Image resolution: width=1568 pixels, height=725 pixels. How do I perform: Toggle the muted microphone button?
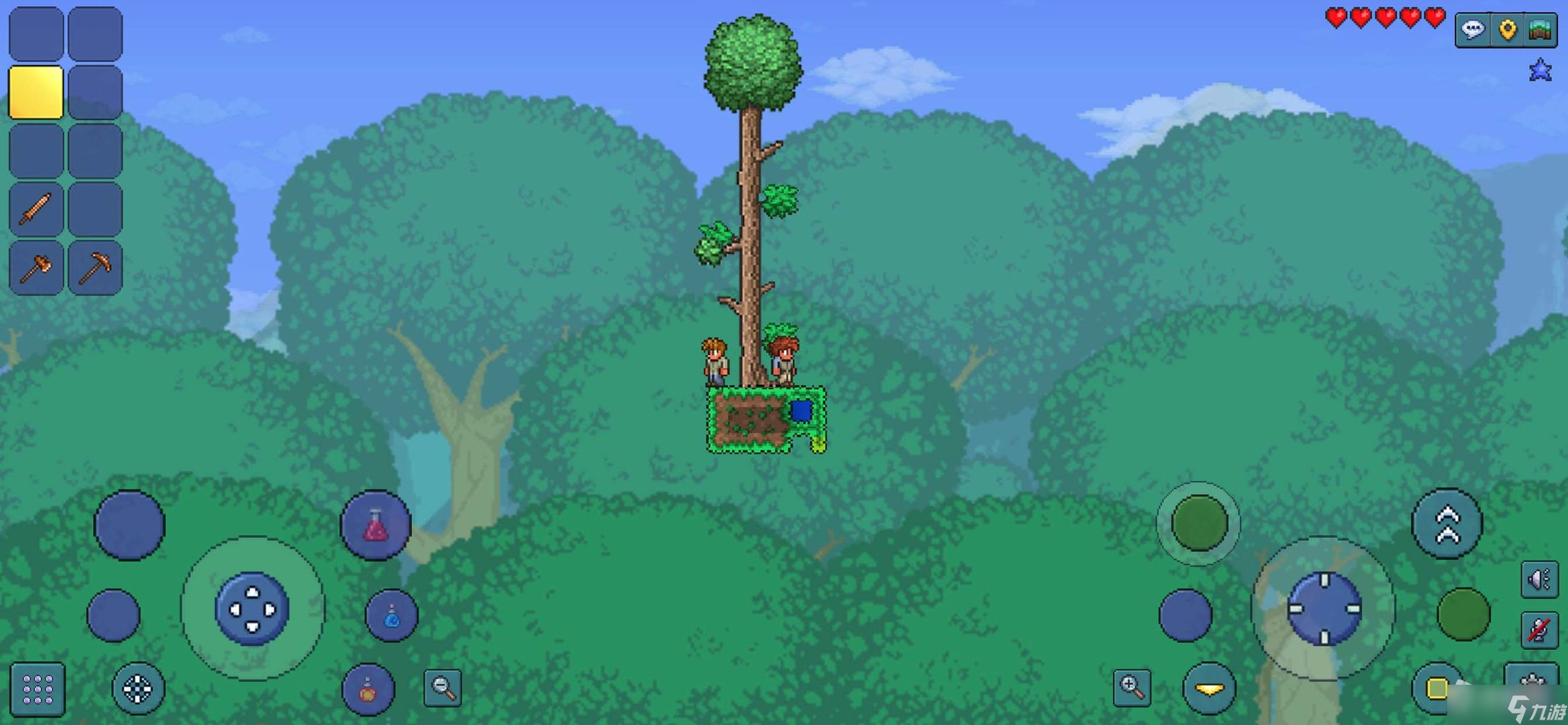[1538, 630]
